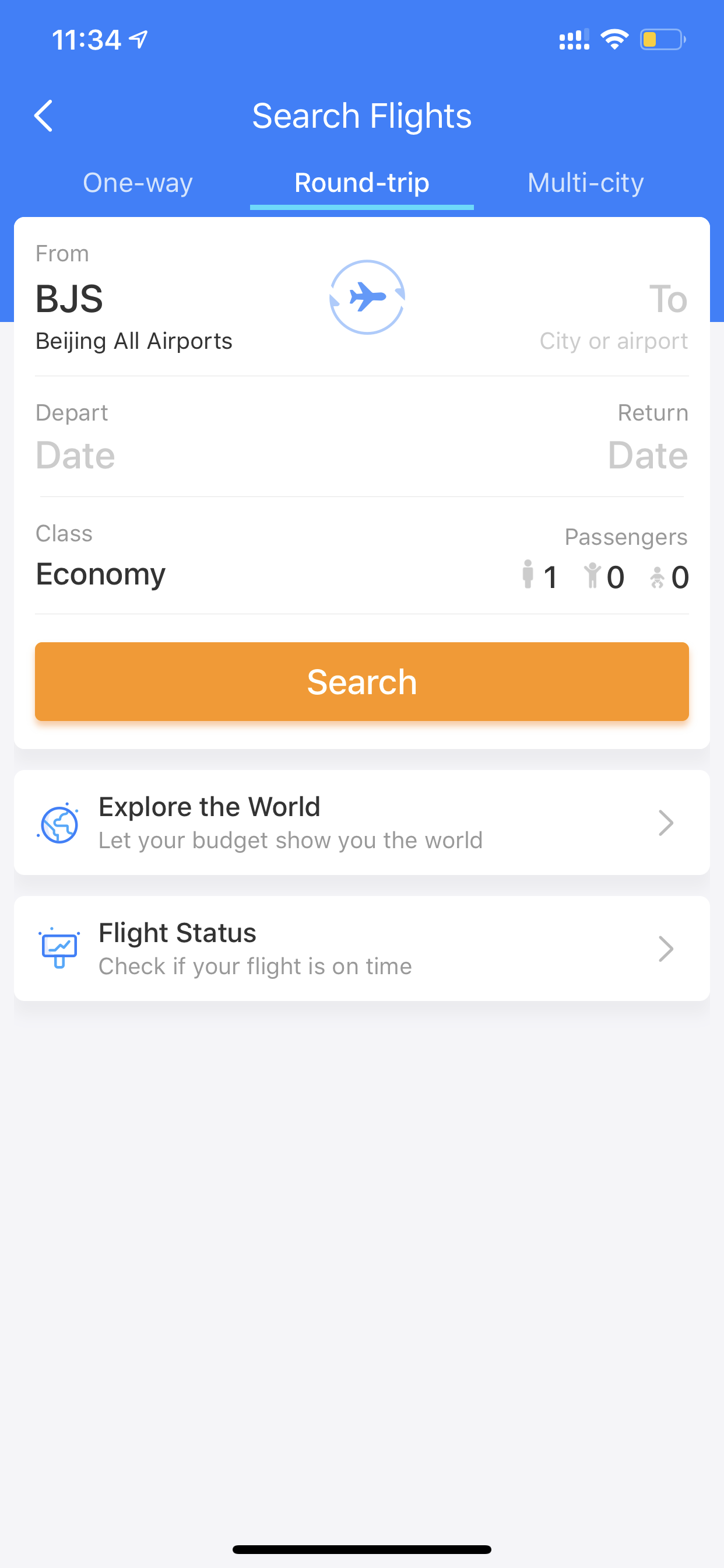Image resolution: width=724 pixels, height=1568 pixels.
Task: Change the Economy class selection
Action: 100,557
